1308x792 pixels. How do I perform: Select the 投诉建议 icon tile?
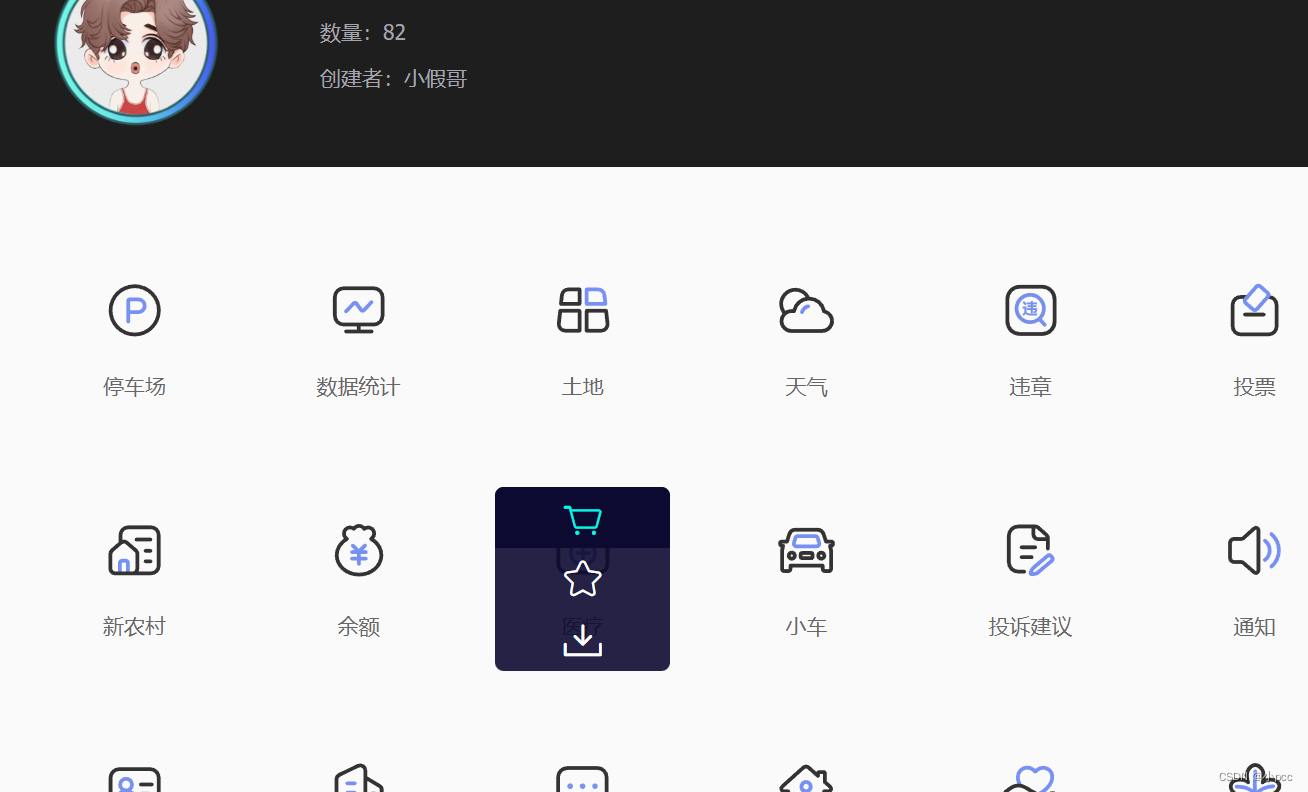[1030, 550]
